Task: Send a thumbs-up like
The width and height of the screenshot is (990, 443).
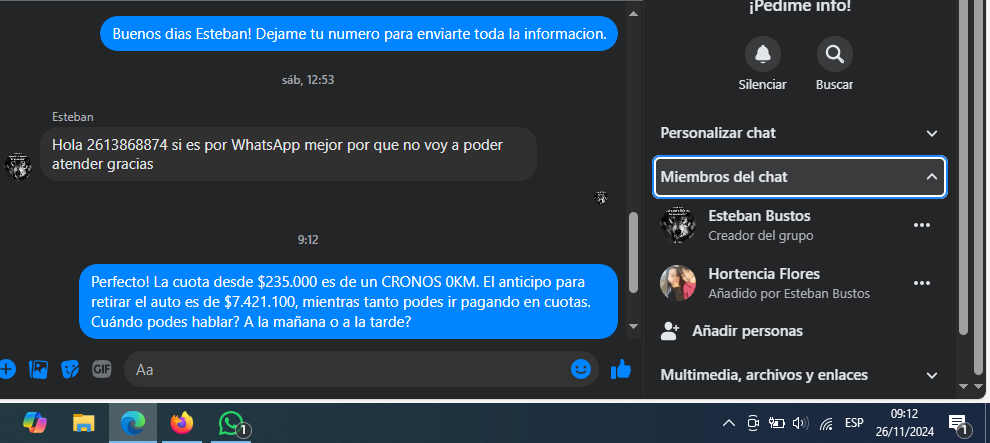Action: click(x=621, y=369)
